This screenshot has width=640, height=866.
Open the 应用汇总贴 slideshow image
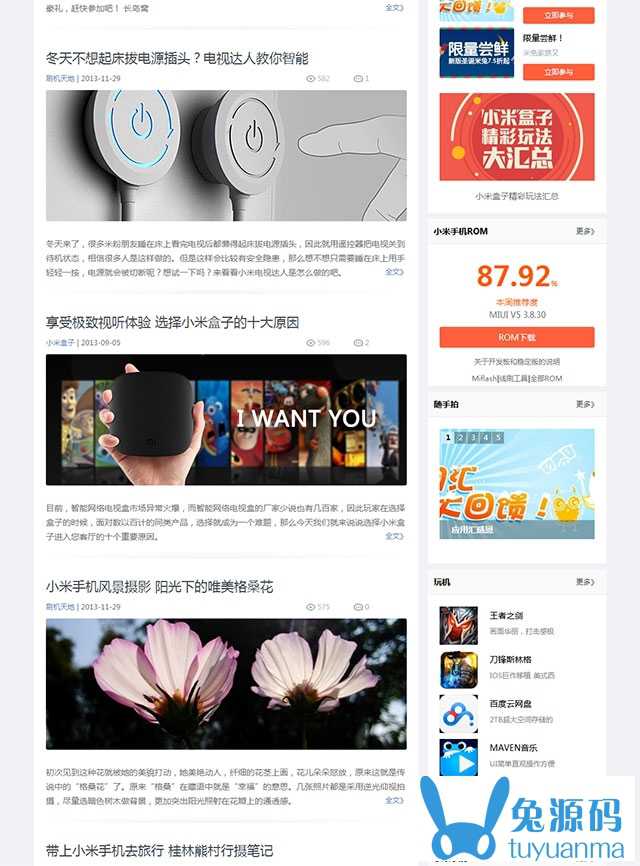(x=517, y=485)
